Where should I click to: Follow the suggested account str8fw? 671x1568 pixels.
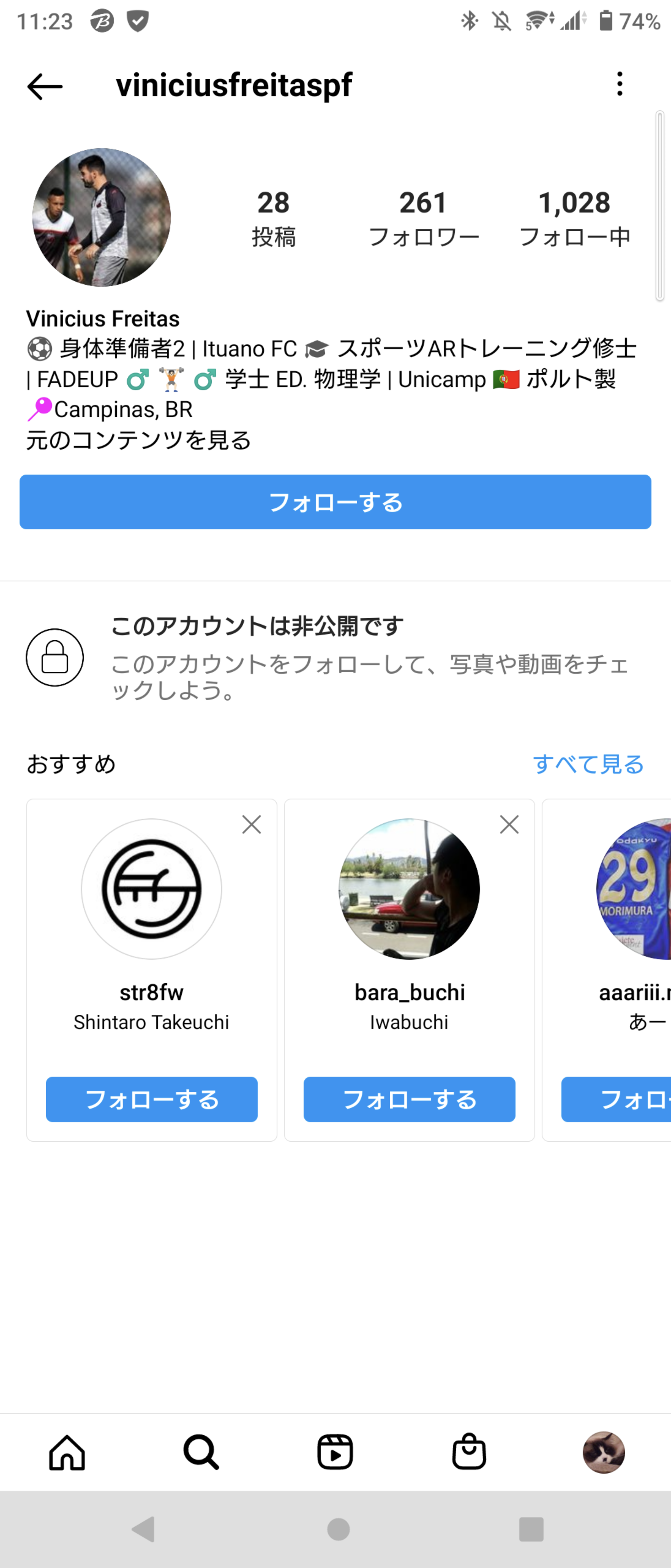click(151, 1099)
